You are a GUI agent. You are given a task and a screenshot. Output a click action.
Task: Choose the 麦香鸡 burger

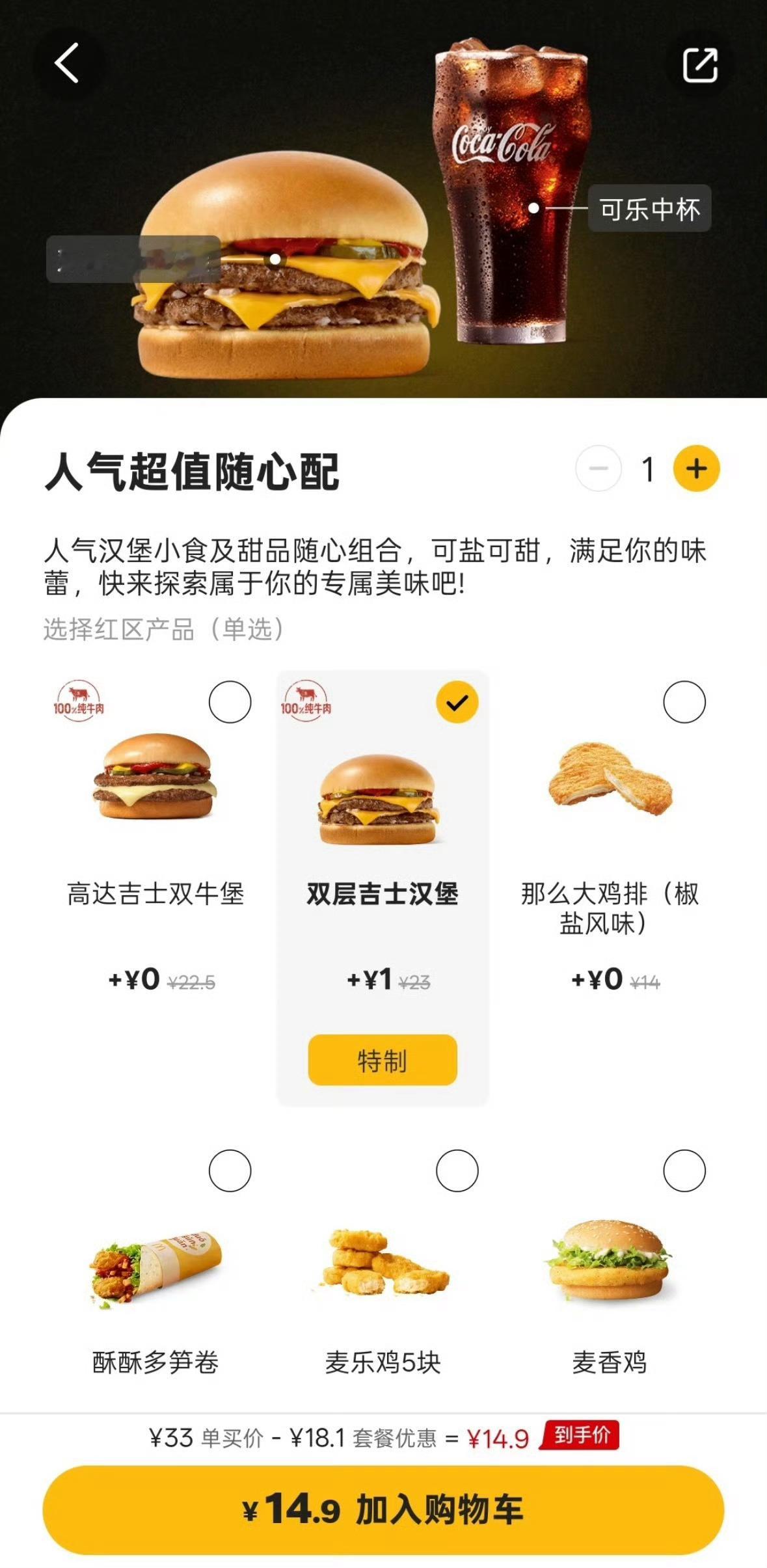coord(684,1170)
